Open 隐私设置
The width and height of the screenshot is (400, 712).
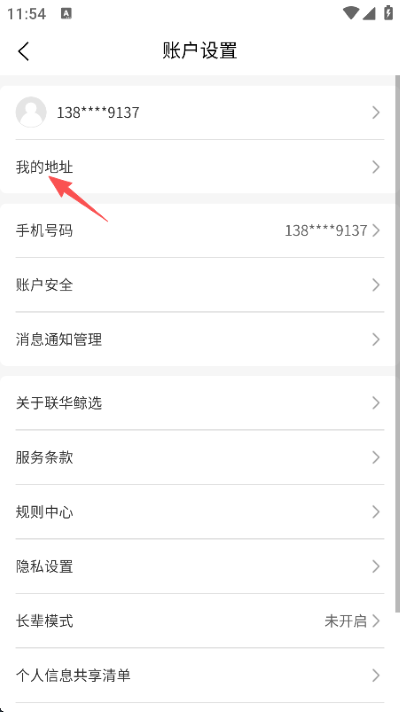click(198, 566)
